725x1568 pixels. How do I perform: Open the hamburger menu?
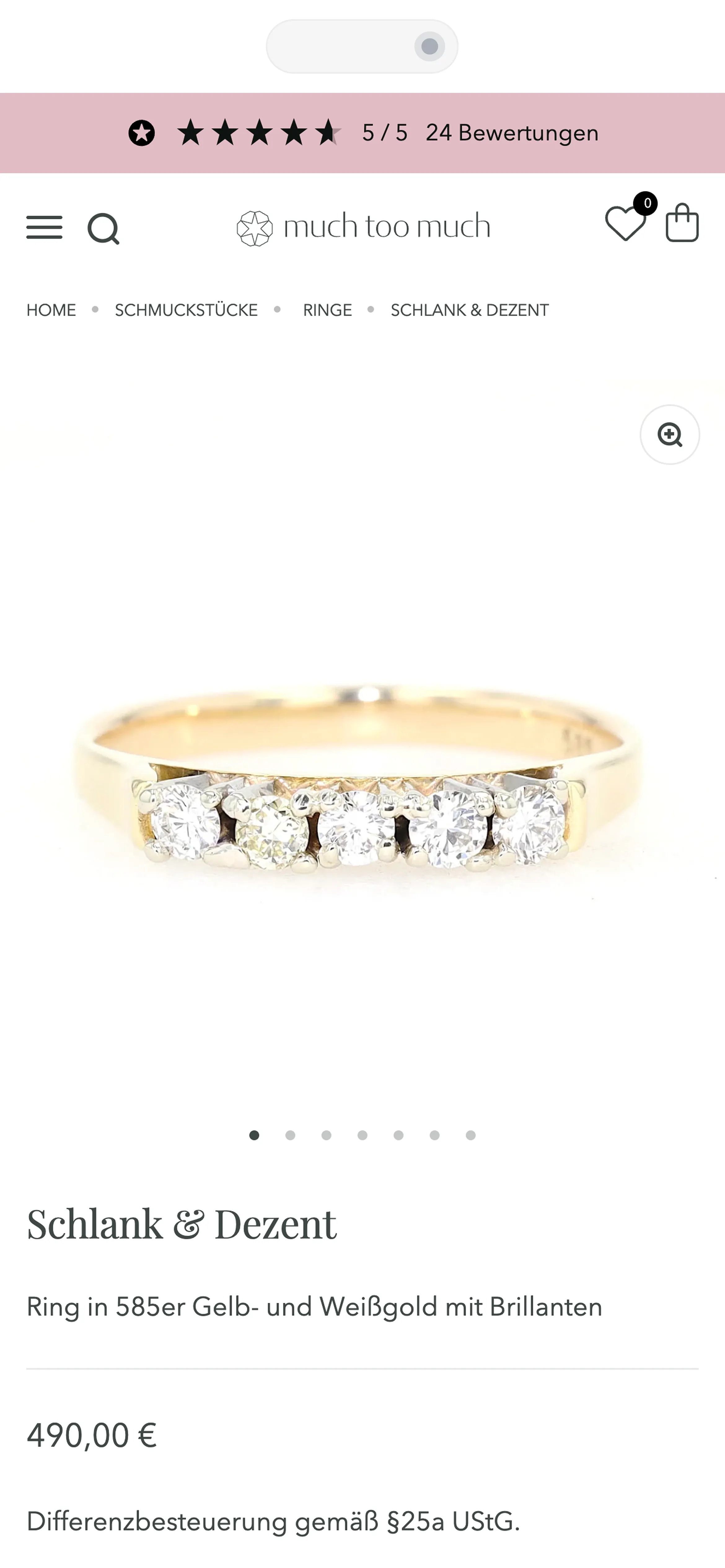[44, 227]
